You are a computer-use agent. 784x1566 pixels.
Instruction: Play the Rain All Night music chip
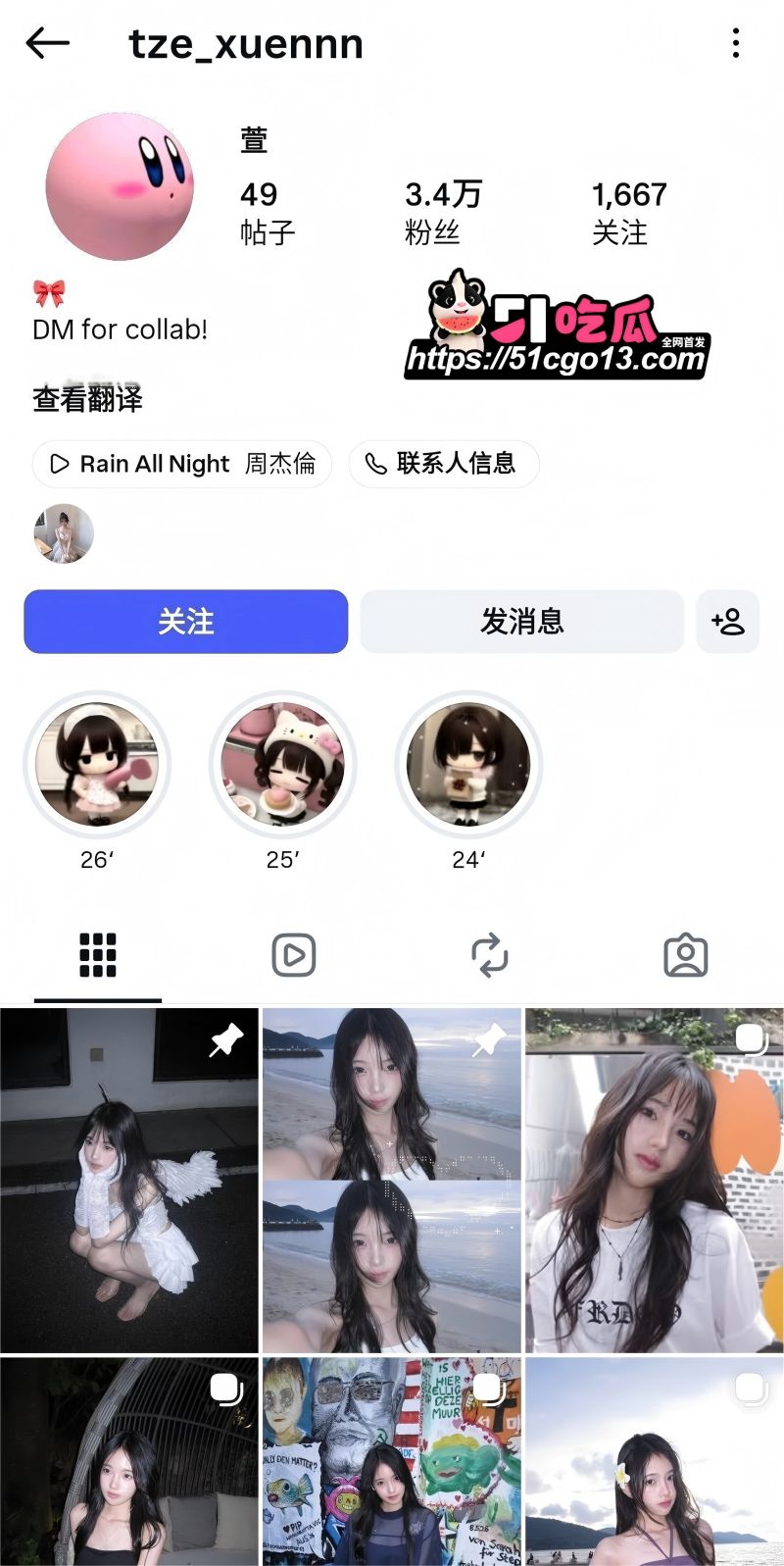[x=182, y=464]
